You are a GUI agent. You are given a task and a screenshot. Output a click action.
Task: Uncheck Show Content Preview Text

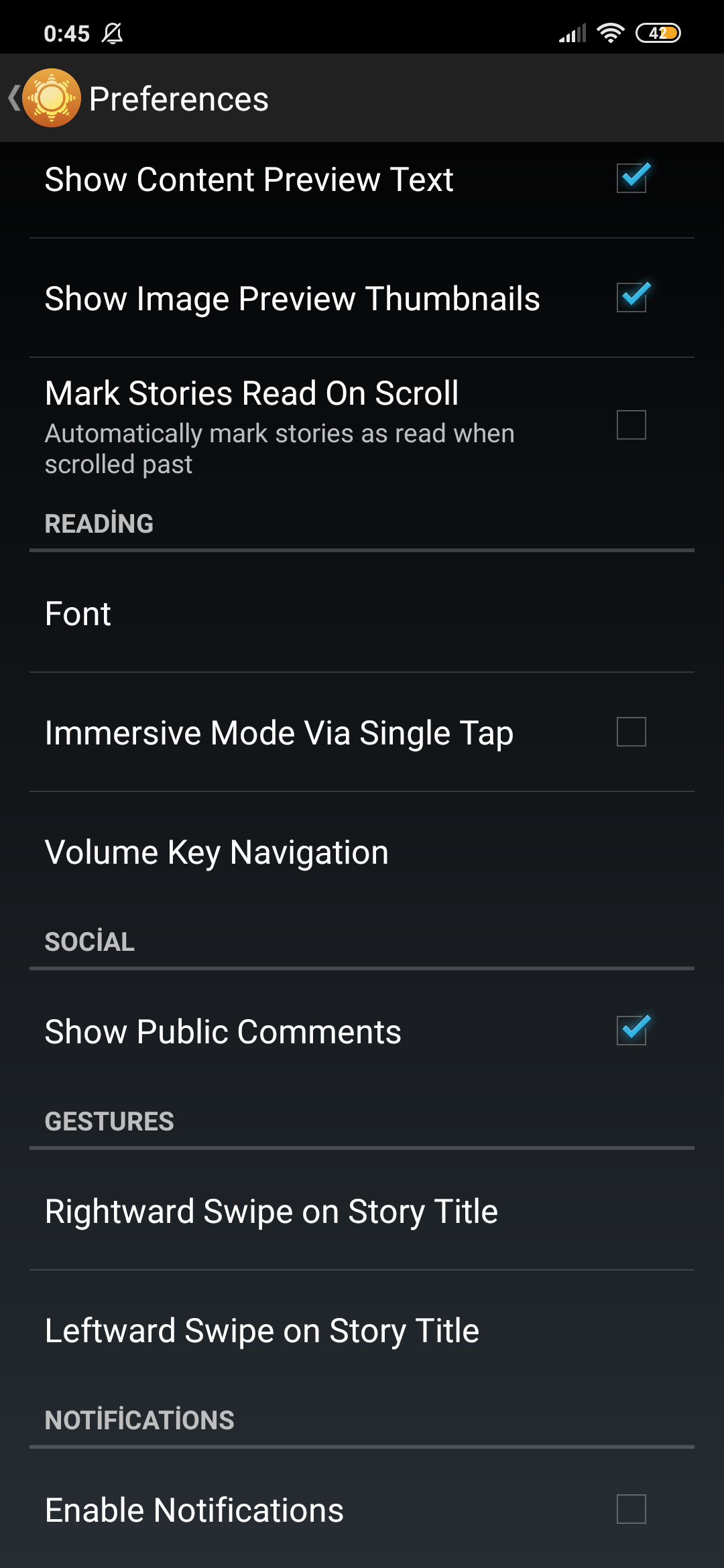point(631,178)
